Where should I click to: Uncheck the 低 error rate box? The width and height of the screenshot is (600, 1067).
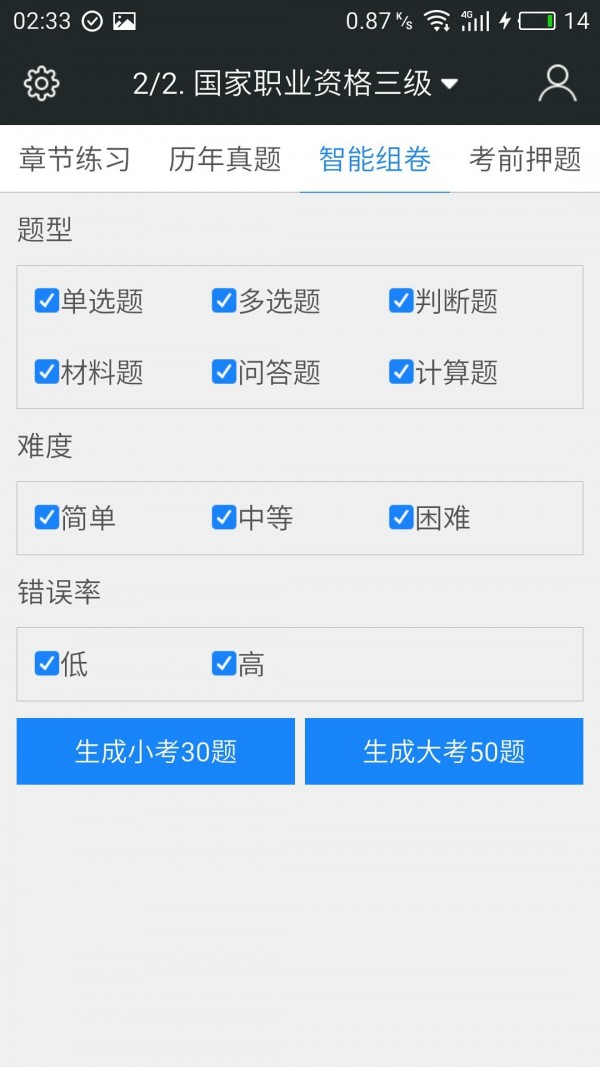pos(47,663)
